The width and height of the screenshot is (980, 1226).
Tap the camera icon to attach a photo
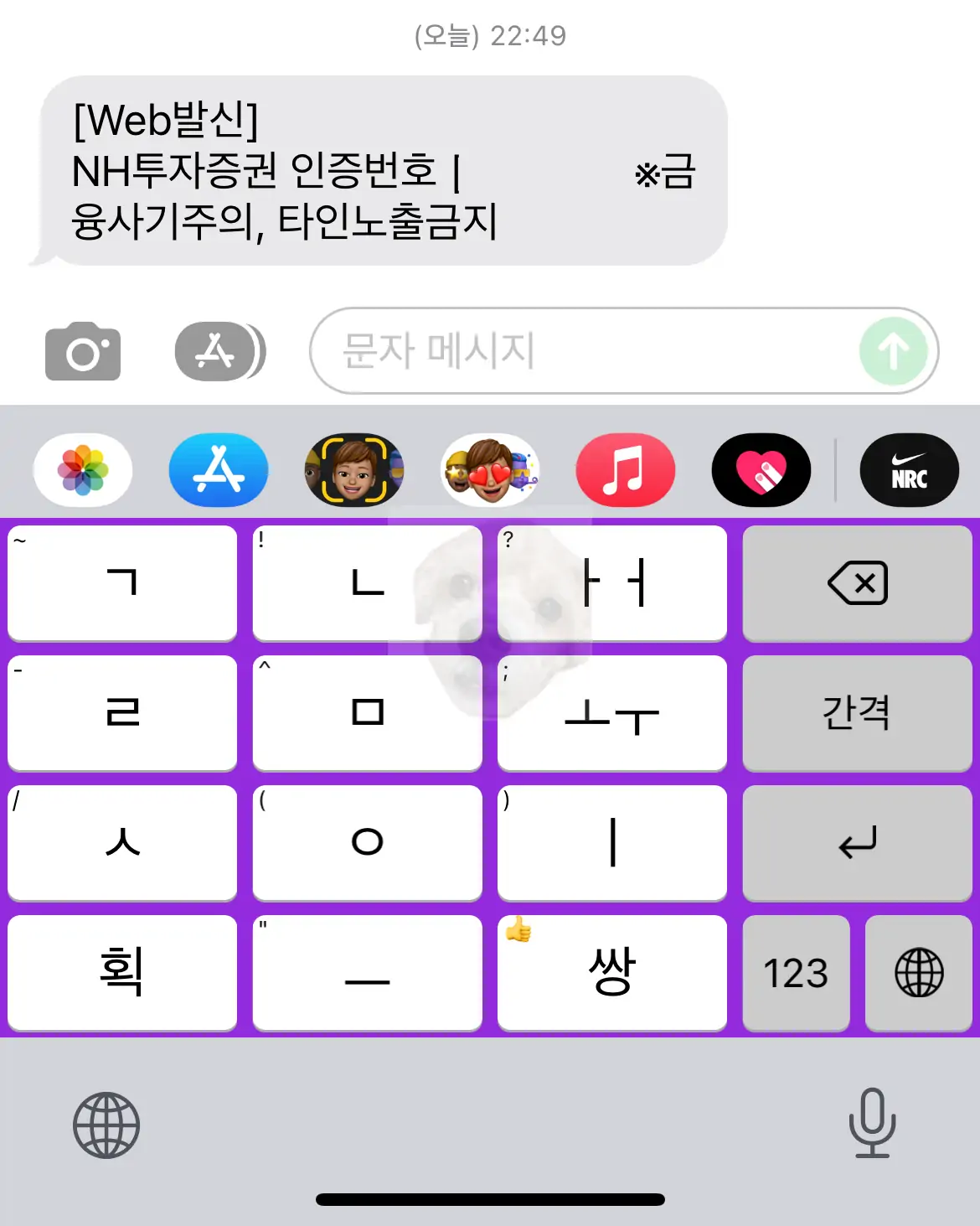pyautogui.click(x=83, y=352)
